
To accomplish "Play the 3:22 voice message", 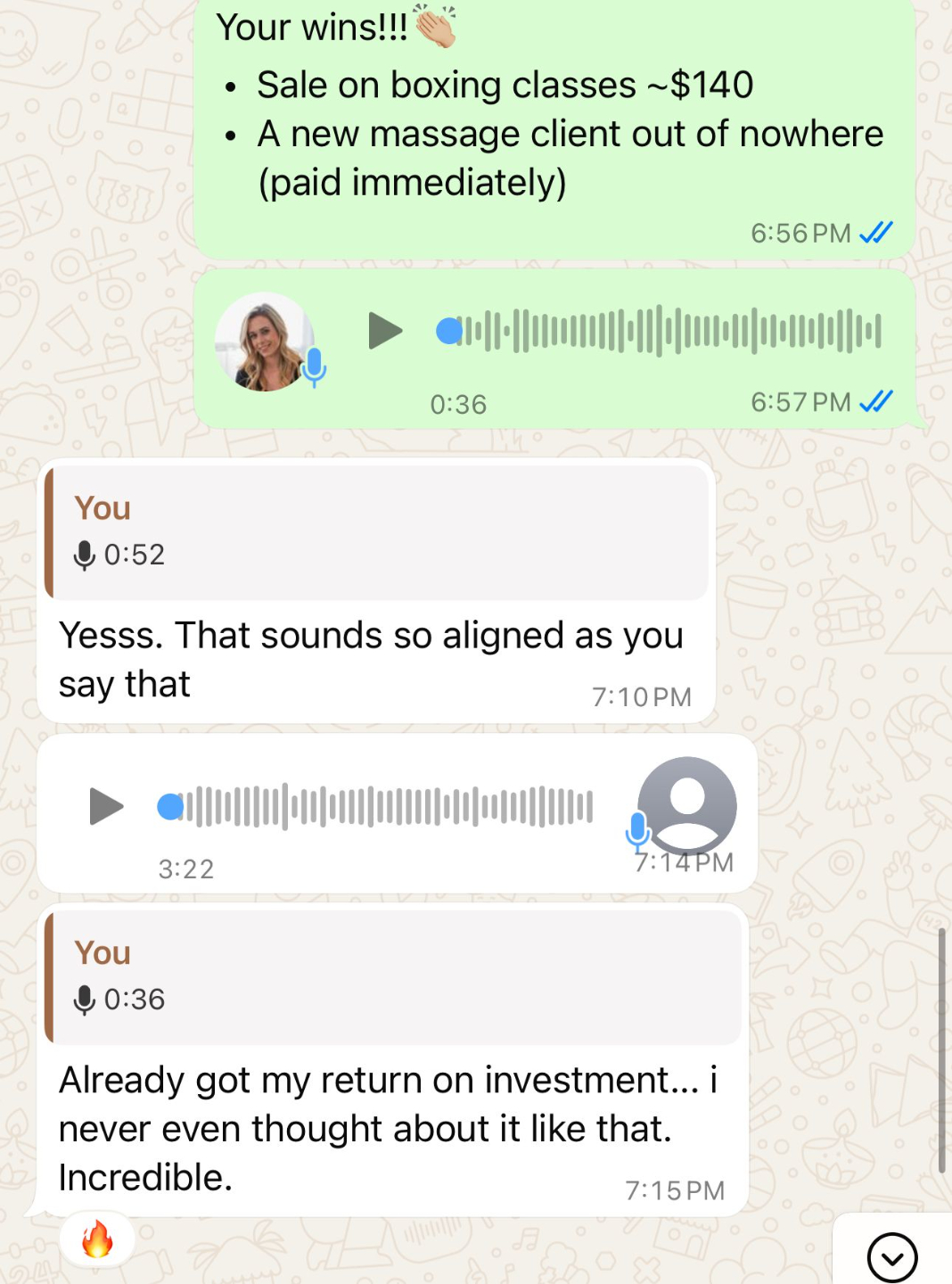I will (106, 806).
